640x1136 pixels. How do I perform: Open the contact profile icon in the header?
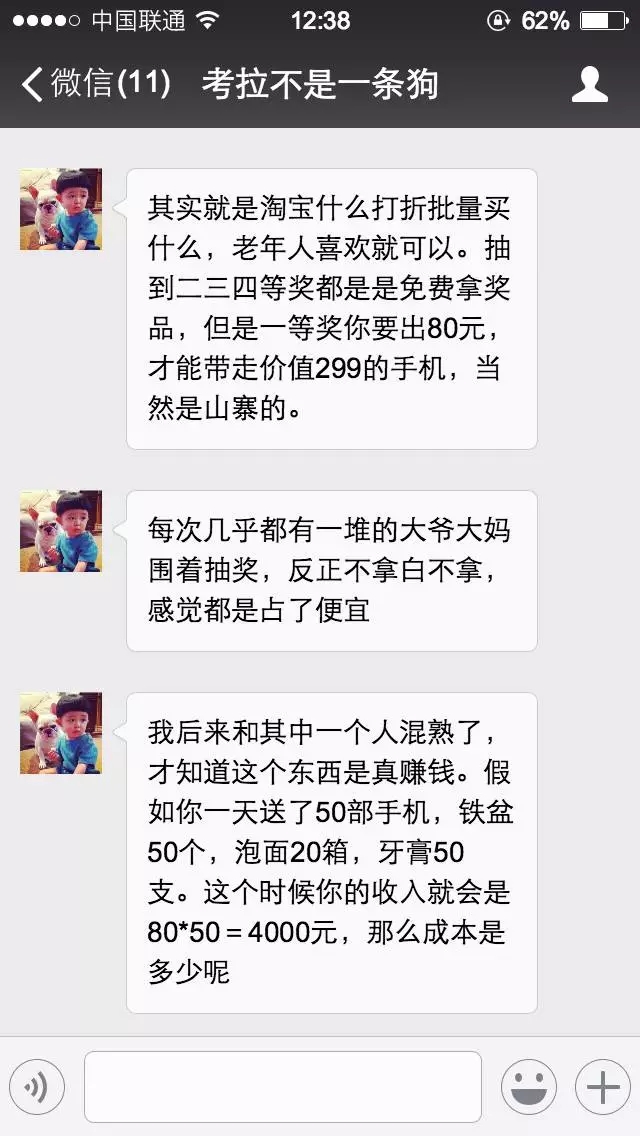pyautogui.click(x=589, y=84)
